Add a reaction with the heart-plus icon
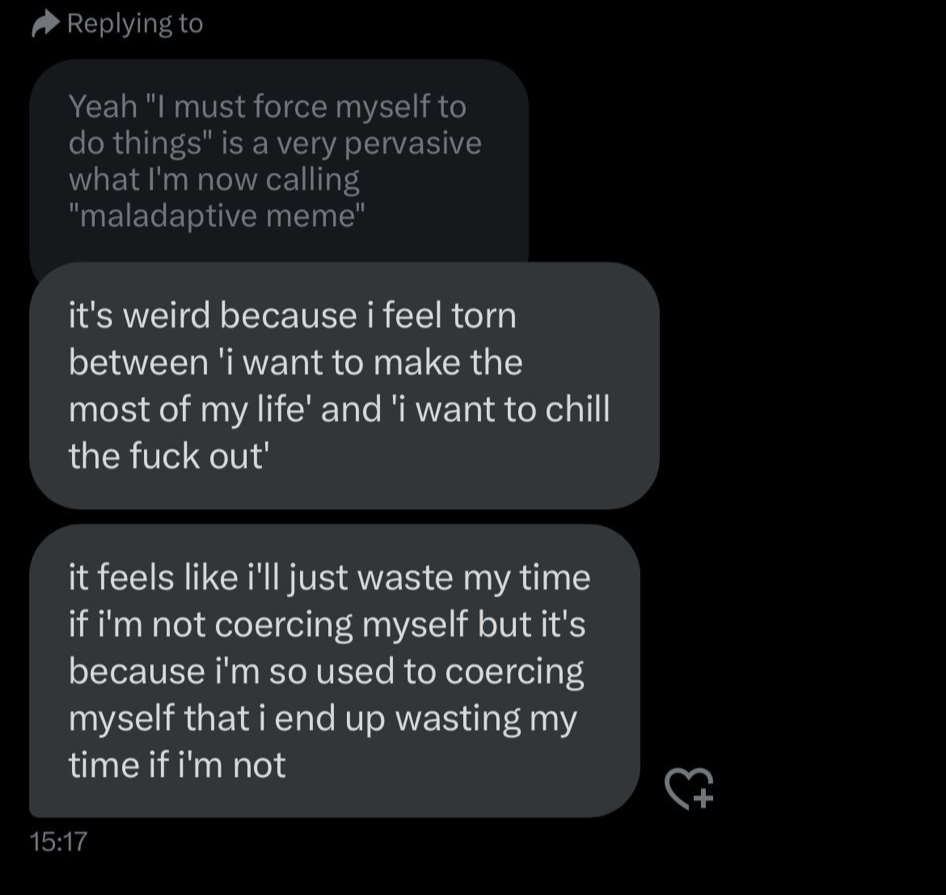The width and height of the screenshot is (946, 895). (690, 788)
